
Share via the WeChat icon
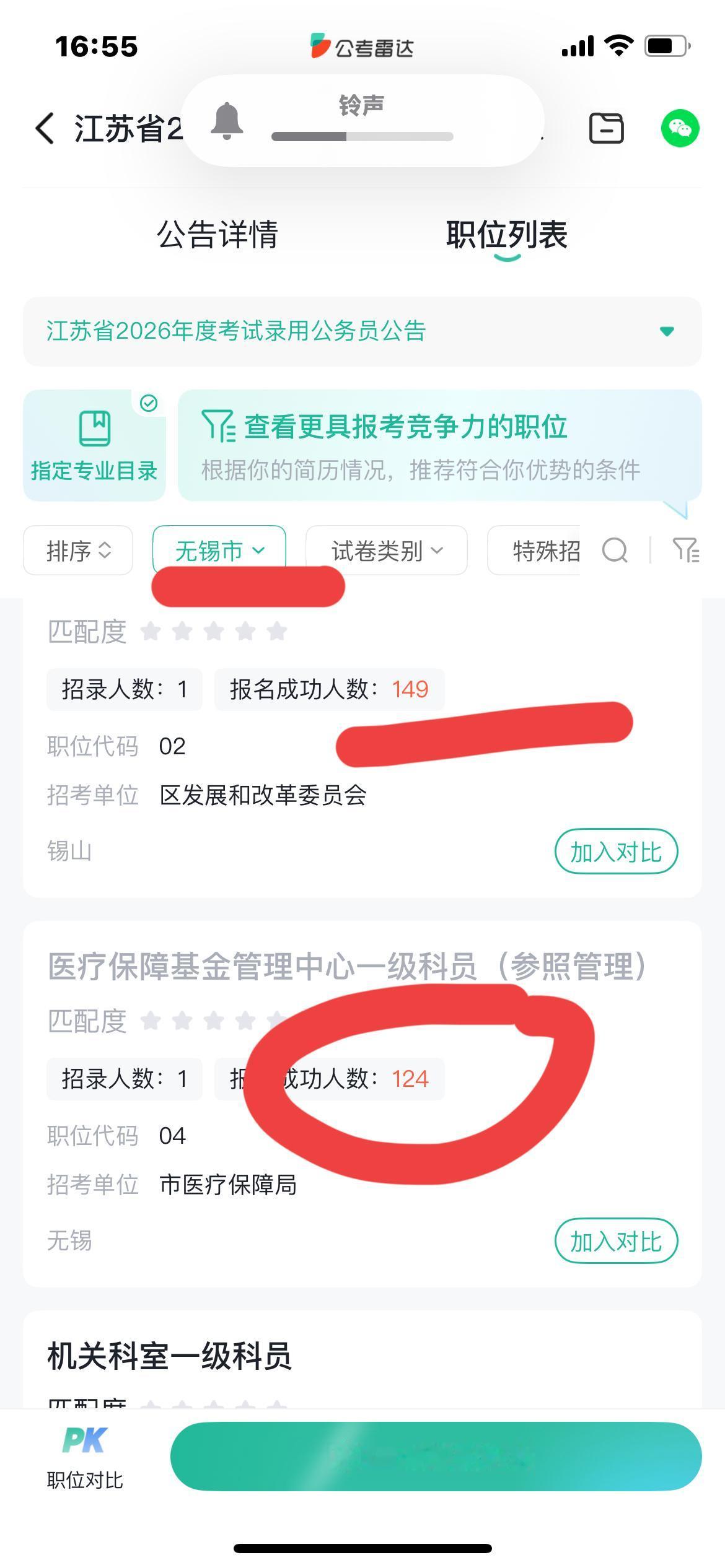coord(679,129)
